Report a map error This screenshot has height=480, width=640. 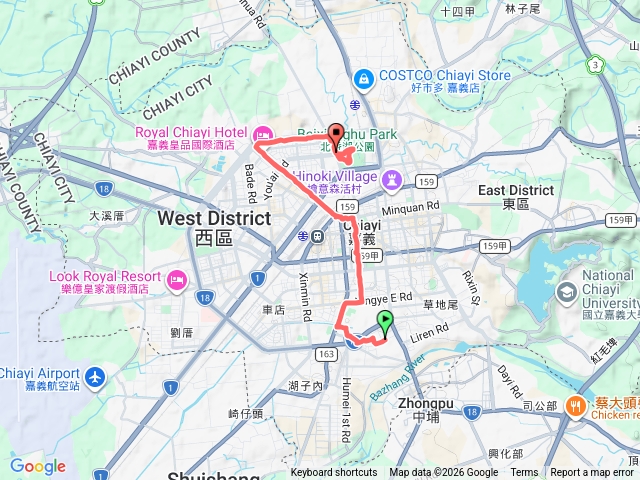tap(592, 473)
